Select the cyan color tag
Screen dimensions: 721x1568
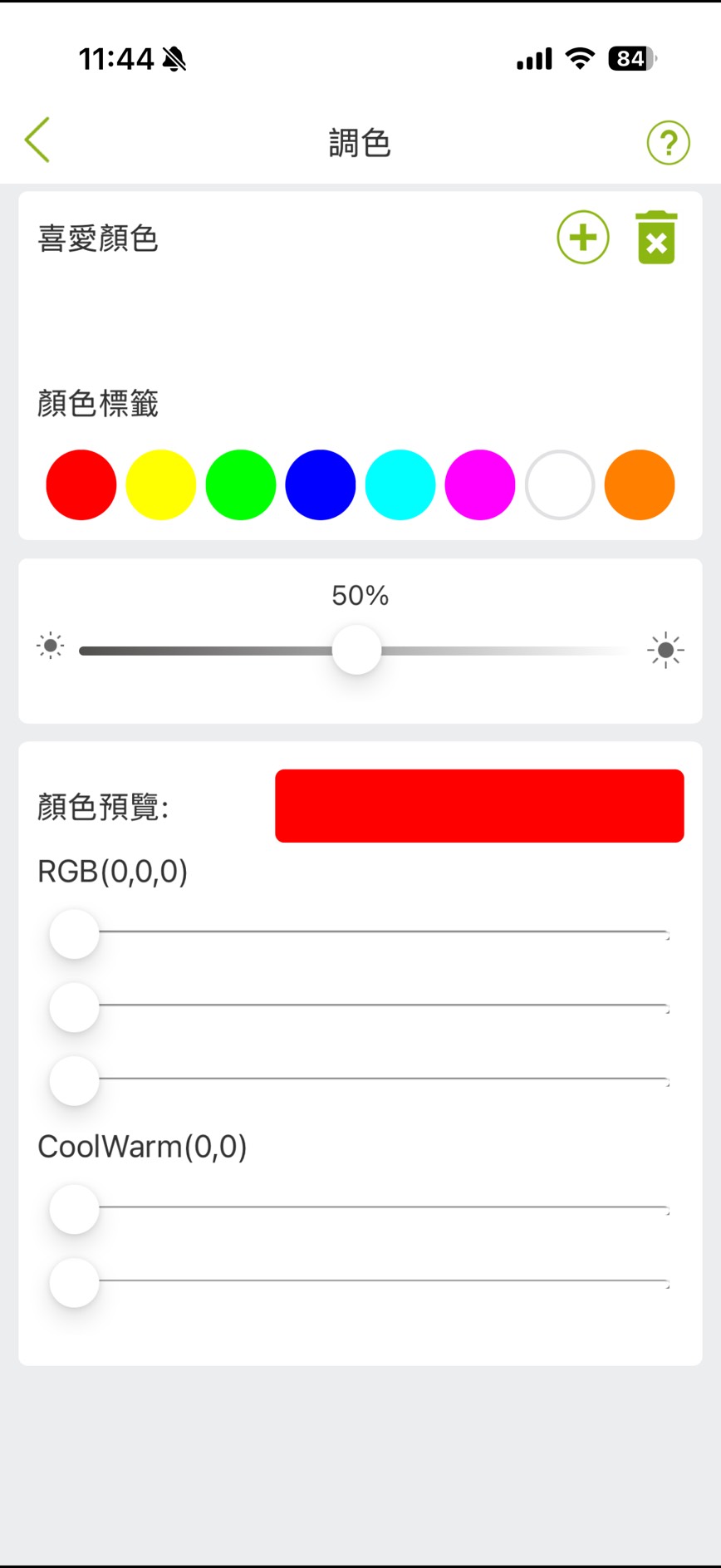pos(400,484)
